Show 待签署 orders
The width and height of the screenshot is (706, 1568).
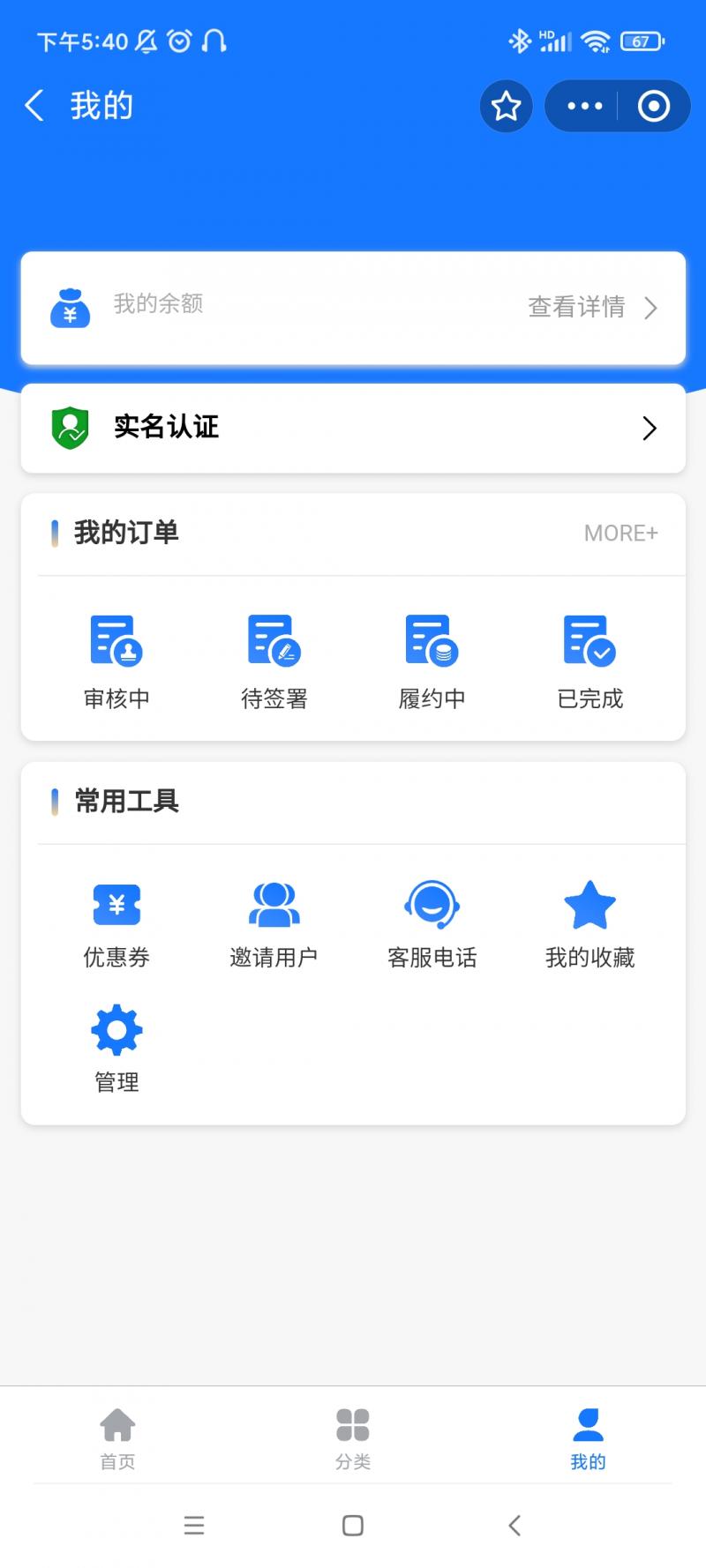point(274,661)
